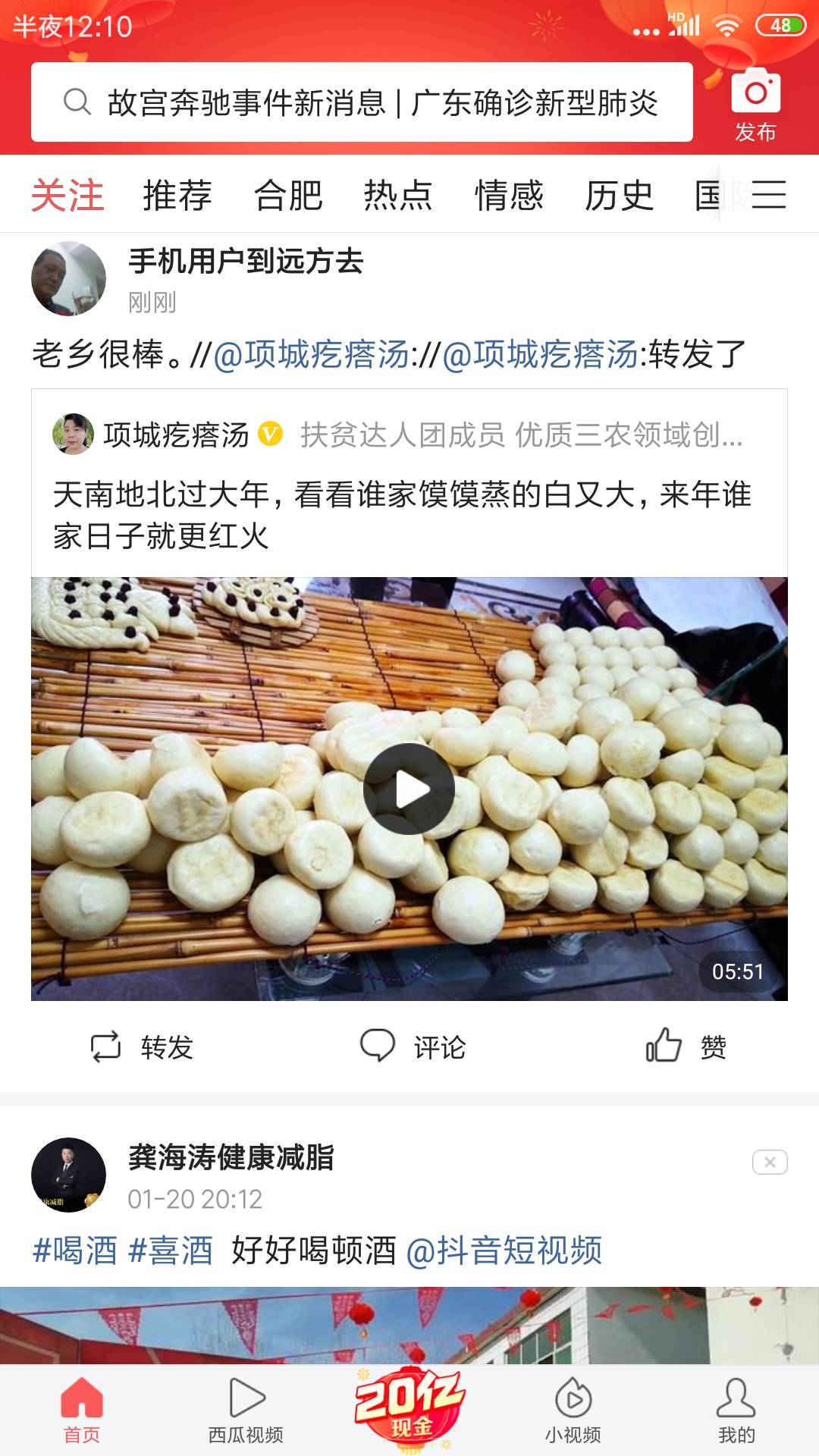Screen dimensions: 819x1456
Task: Open comments with 评论 under the buns video
Action: click(413, 1047)
